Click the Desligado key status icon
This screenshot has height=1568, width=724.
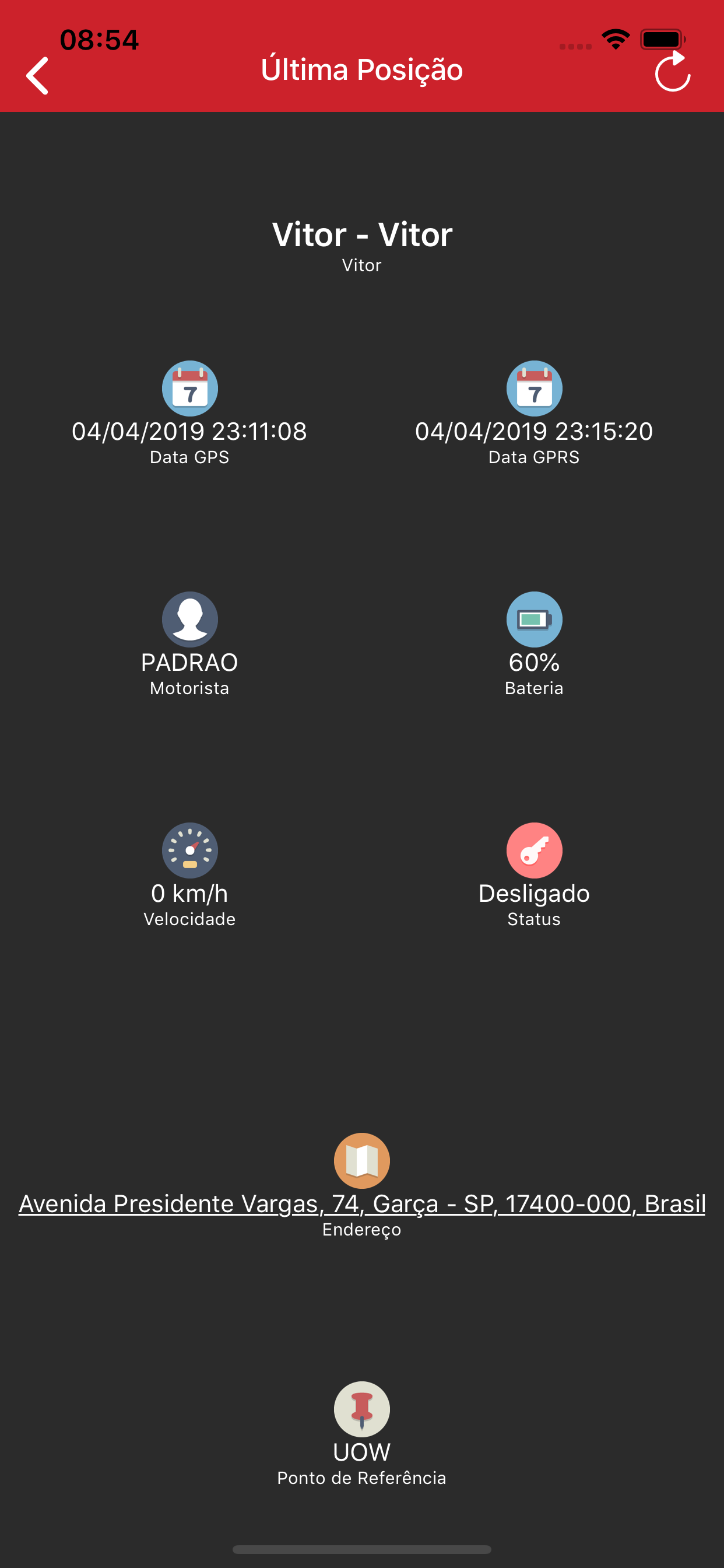tap(533, 850)
